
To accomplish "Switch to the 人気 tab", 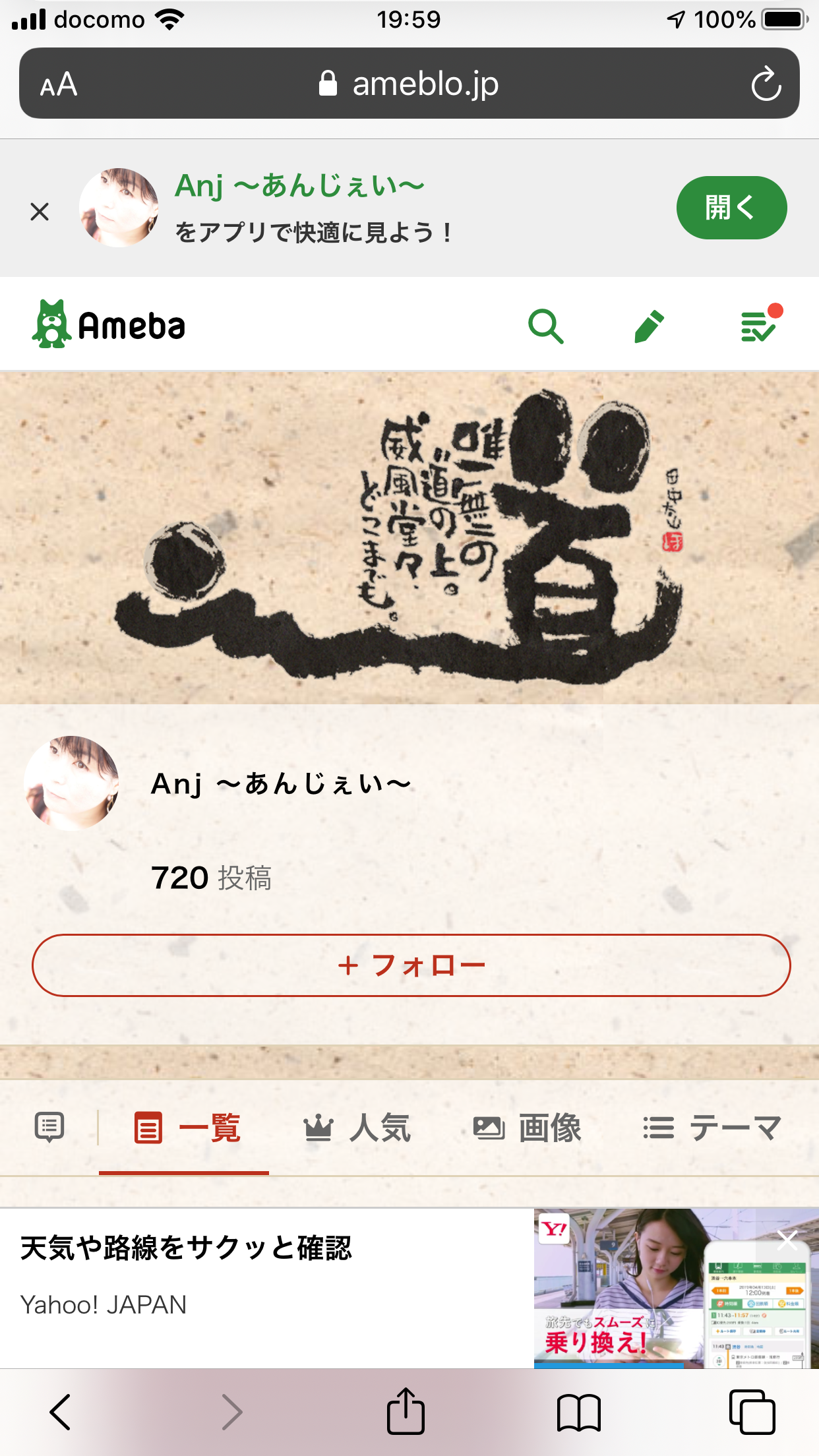I will pos(357,1128).
